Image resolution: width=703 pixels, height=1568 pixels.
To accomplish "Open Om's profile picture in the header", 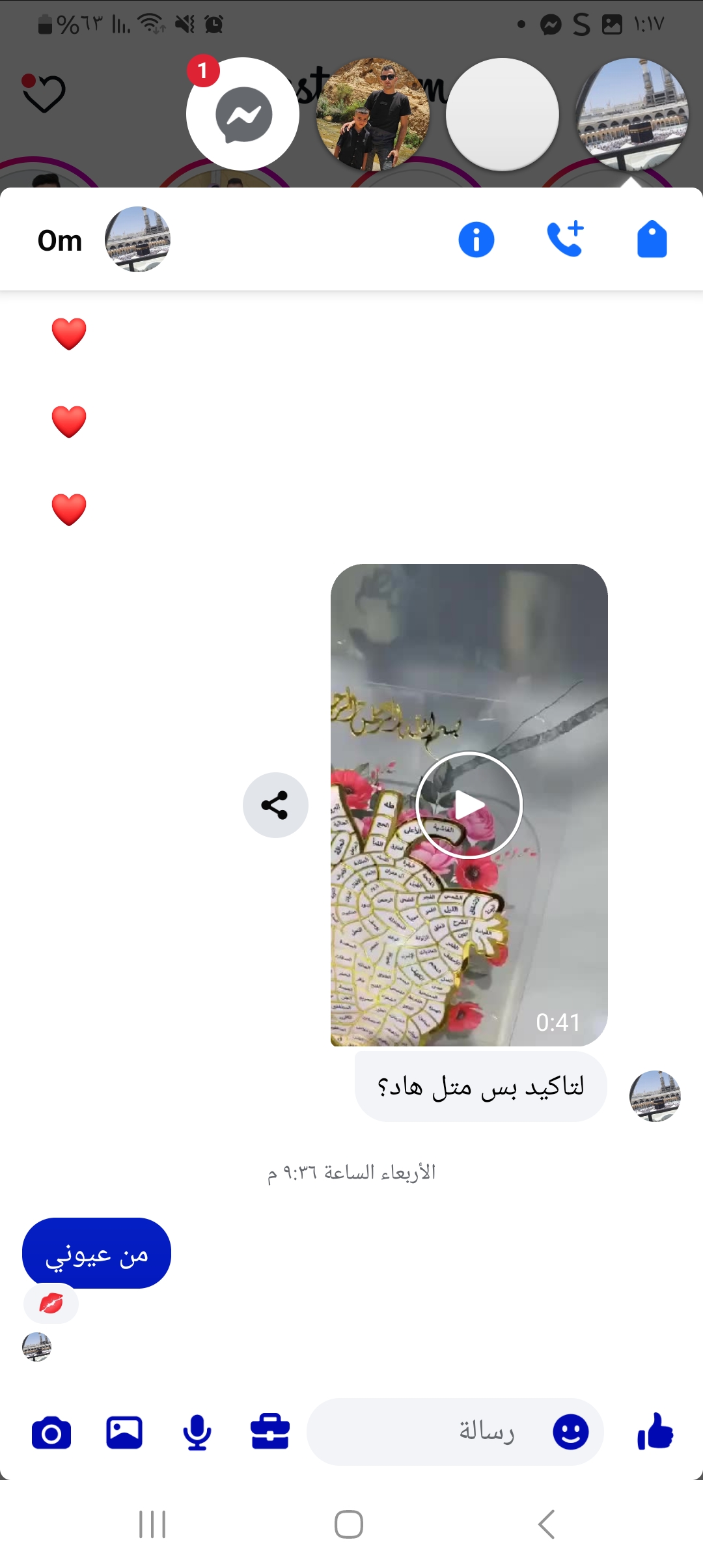I will (x=137, y=240).
